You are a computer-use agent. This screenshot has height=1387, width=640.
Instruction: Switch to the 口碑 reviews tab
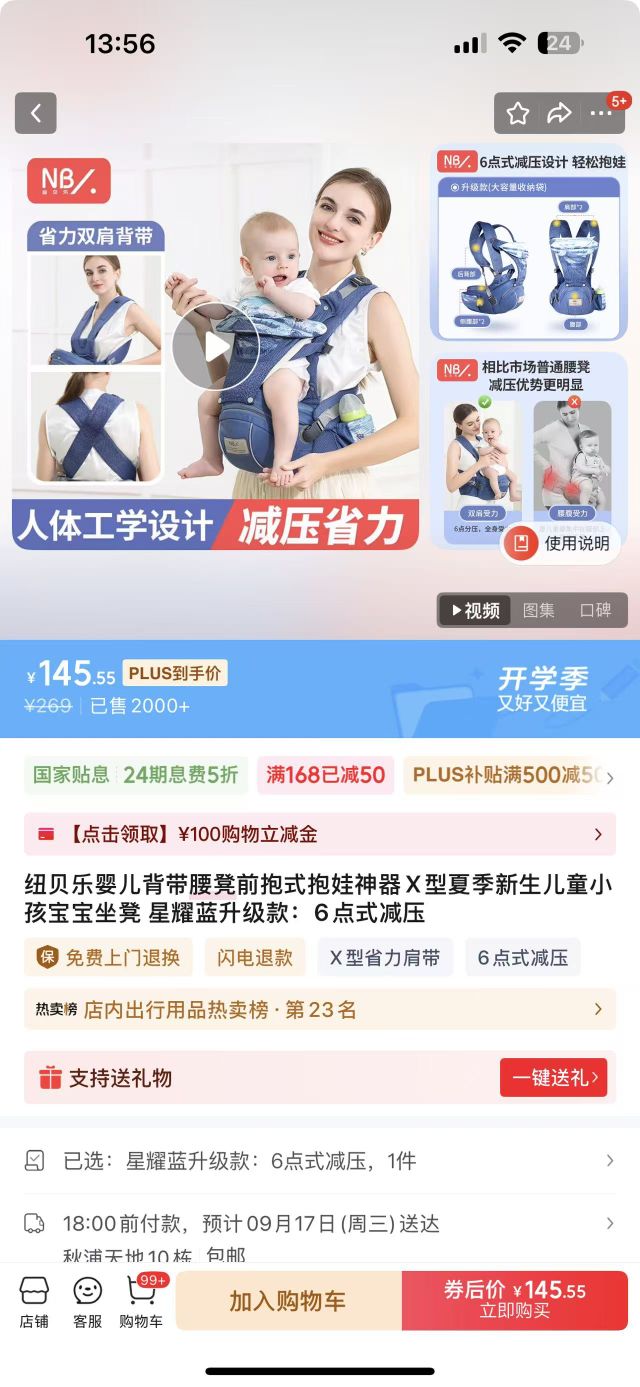point(595,610)
